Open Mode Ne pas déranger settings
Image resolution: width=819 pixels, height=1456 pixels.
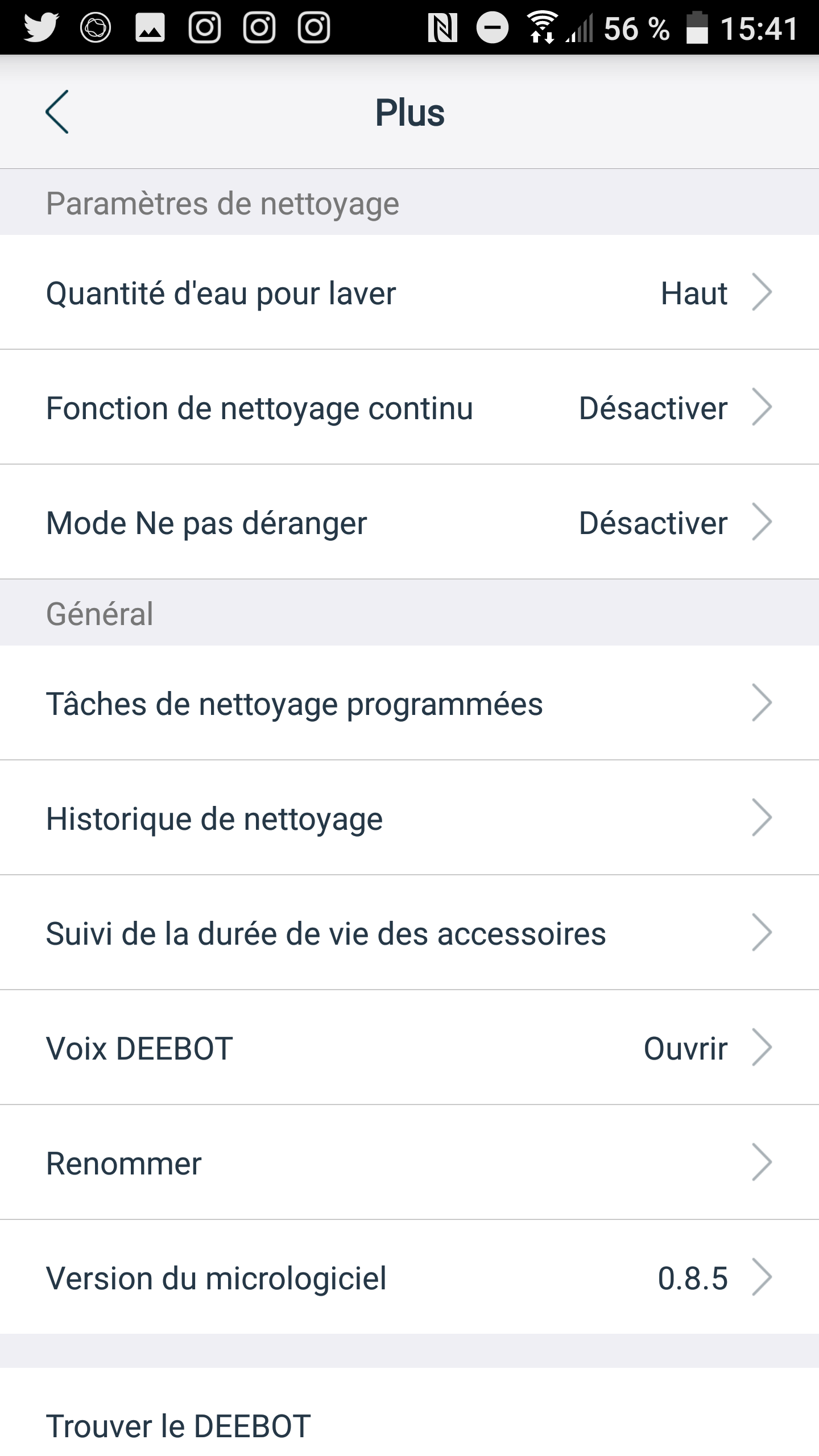click(x=409, y=522)
